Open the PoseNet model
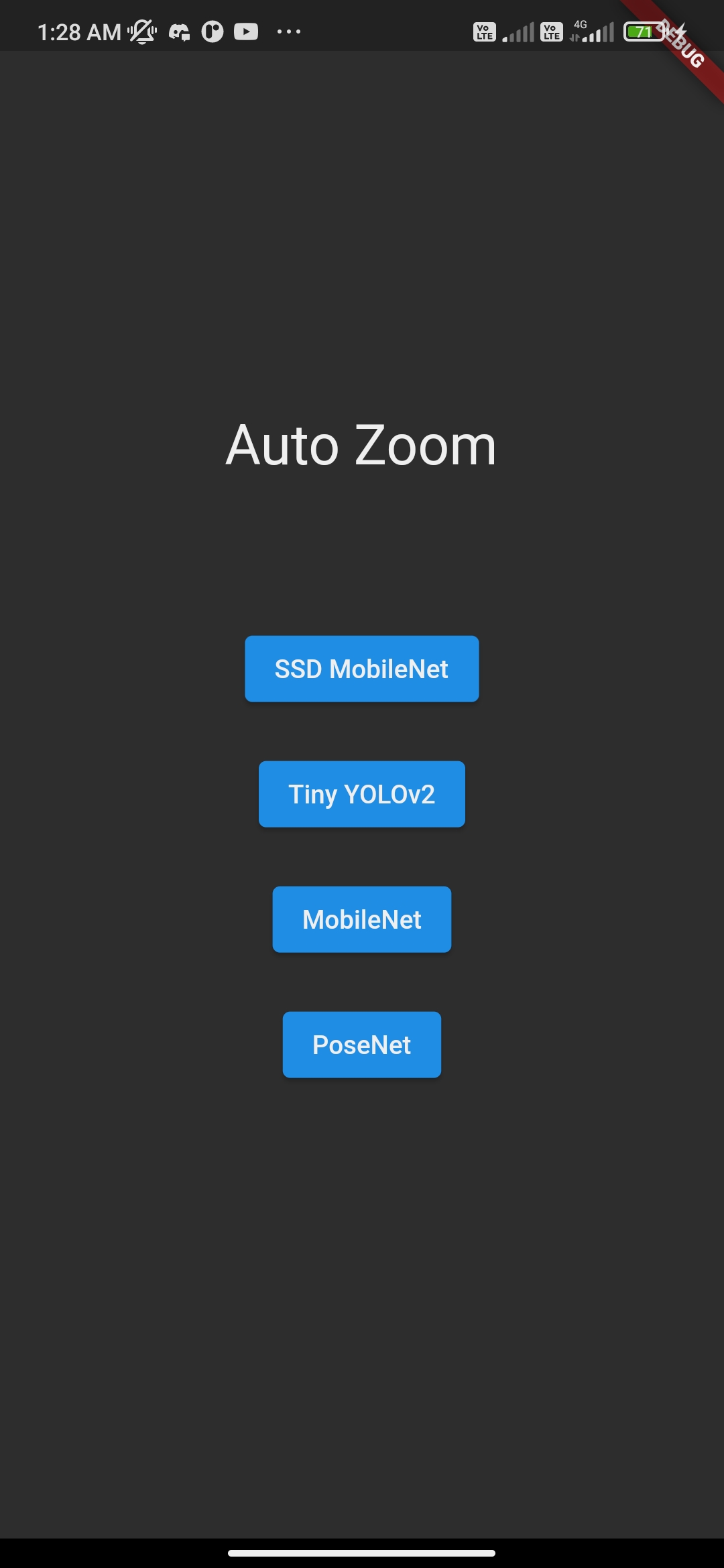 [x=361, y=1044]
